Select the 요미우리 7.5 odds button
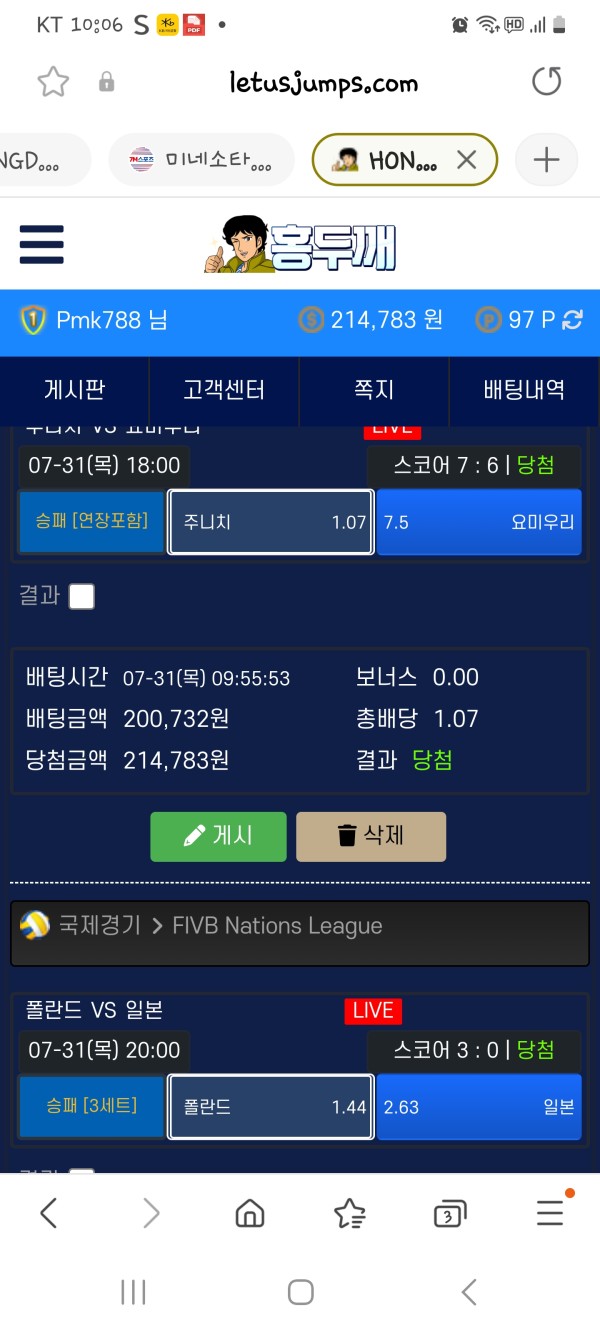Image resolution: width=600 pixels, height=1333 pixels. [479, 522]
